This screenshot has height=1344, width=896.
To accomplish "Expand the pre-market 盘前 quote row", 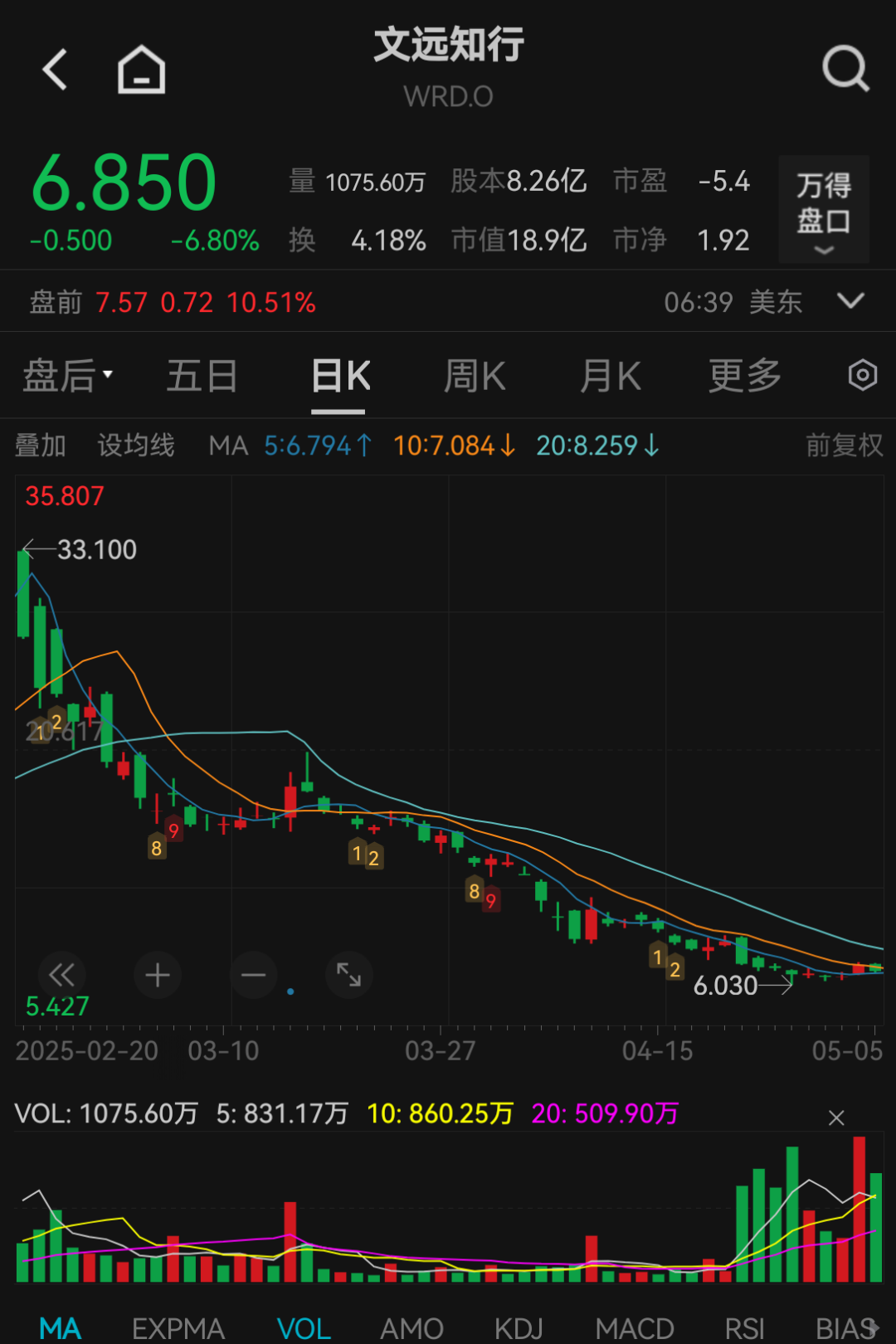I will coord(851,300).
